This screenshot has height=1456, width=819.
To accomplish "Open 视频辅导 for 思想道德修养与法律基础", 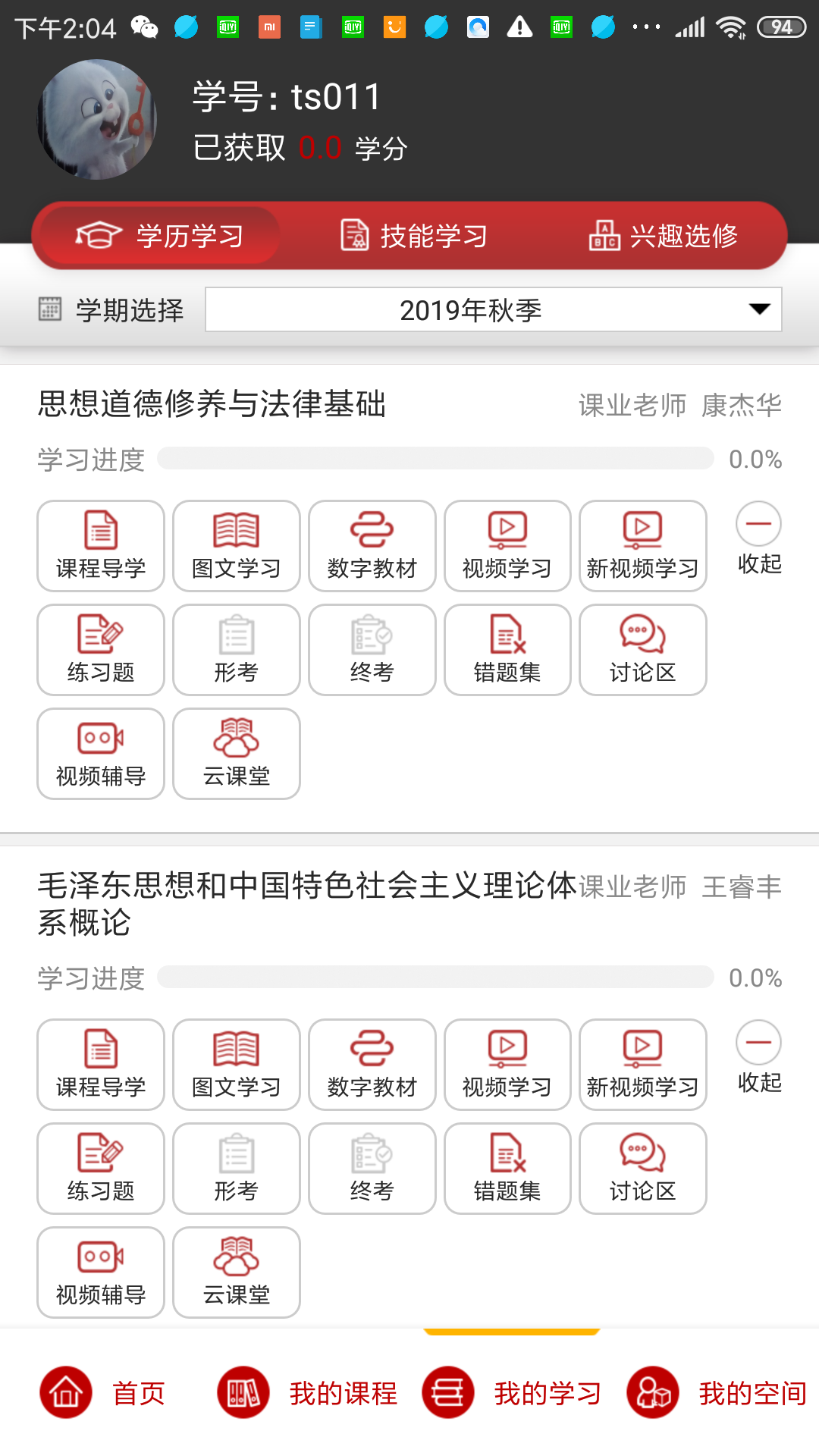I will click(99, 753).
